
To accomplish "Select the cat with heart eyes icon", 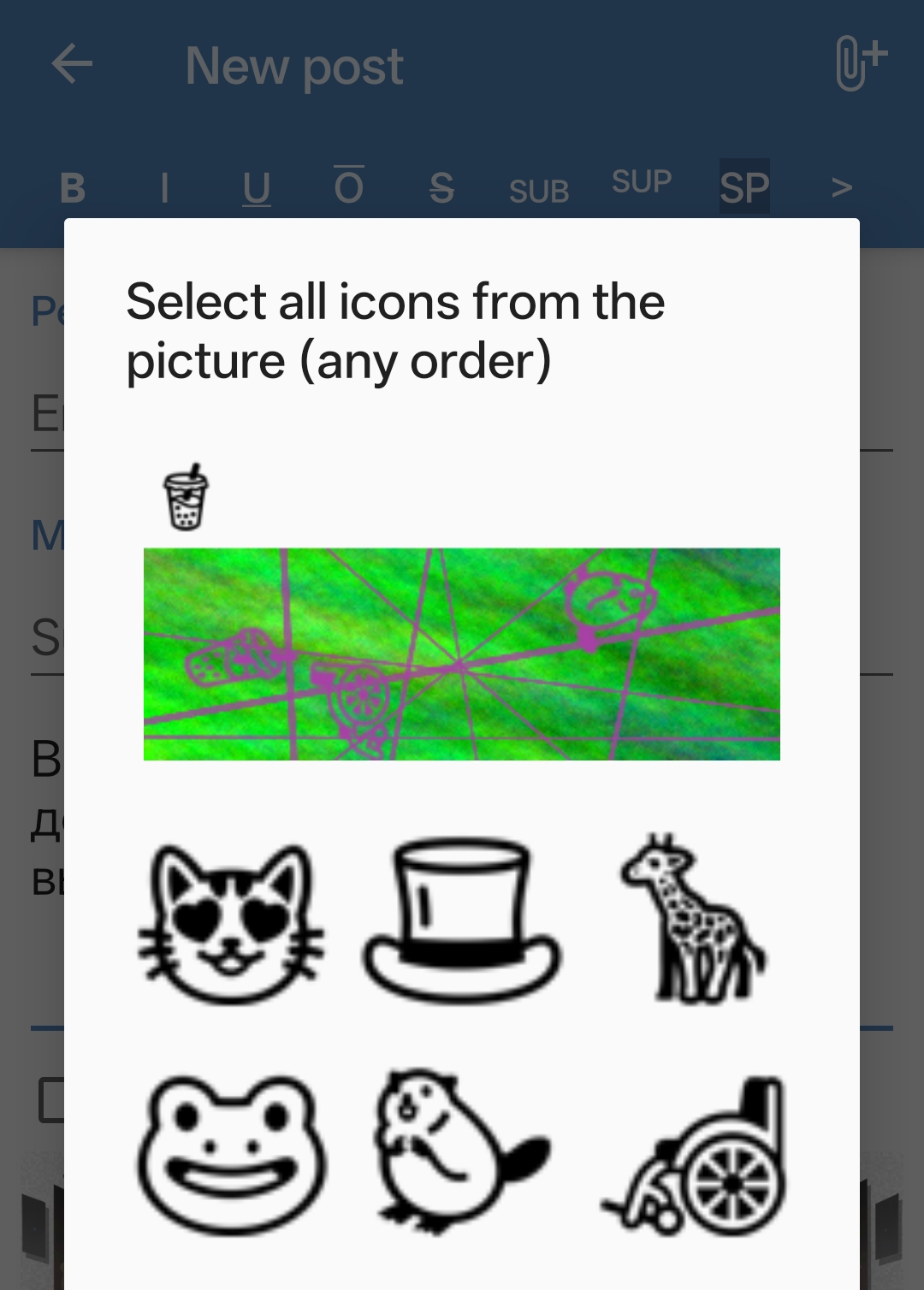I will pyautogui.click(x=231, y=924).
